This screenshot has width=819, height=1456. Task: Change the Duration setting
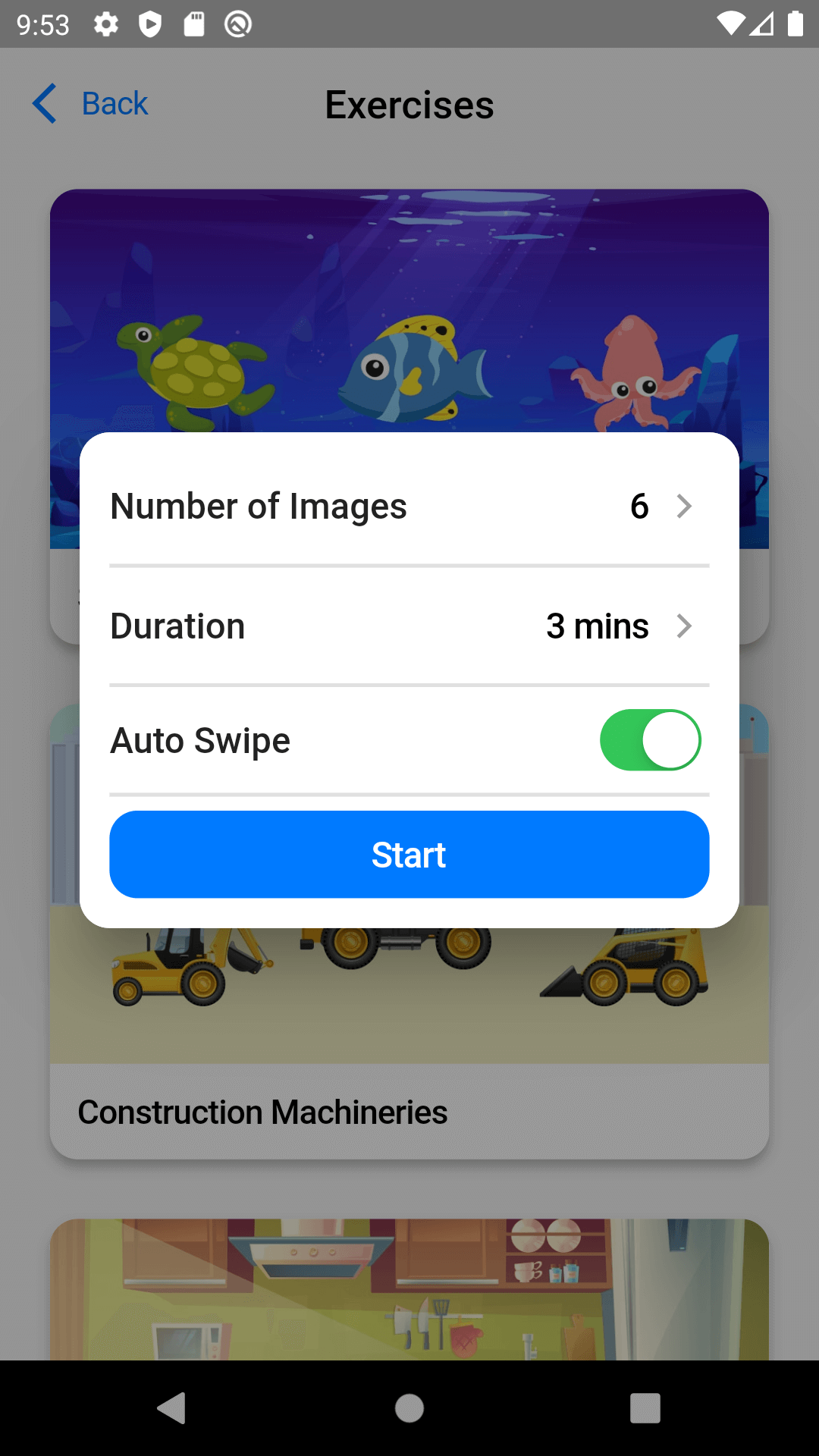point(409,626)
